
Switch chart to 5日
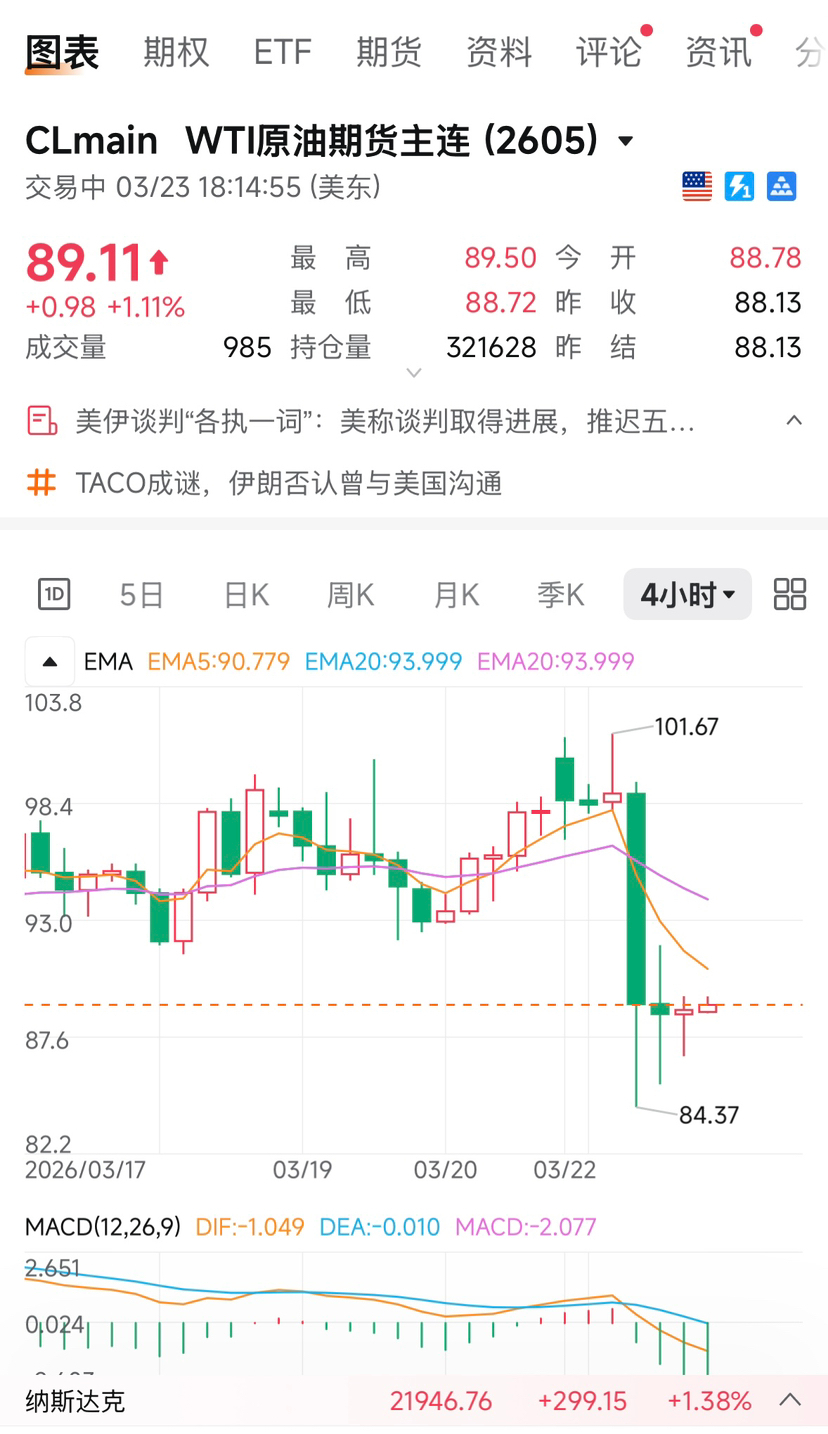[x=141, y=595]
